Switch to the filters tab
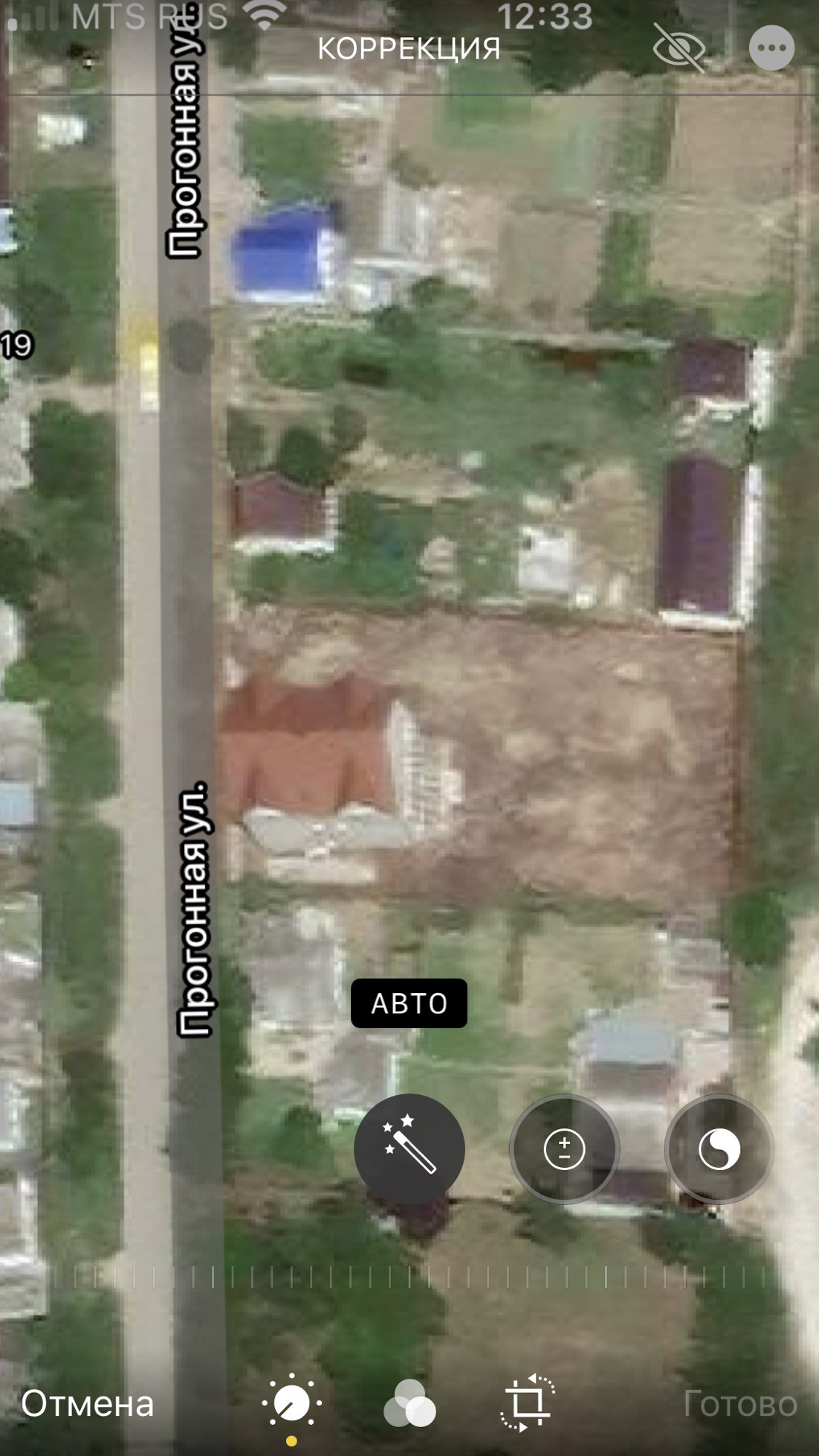 (409, 1403)
